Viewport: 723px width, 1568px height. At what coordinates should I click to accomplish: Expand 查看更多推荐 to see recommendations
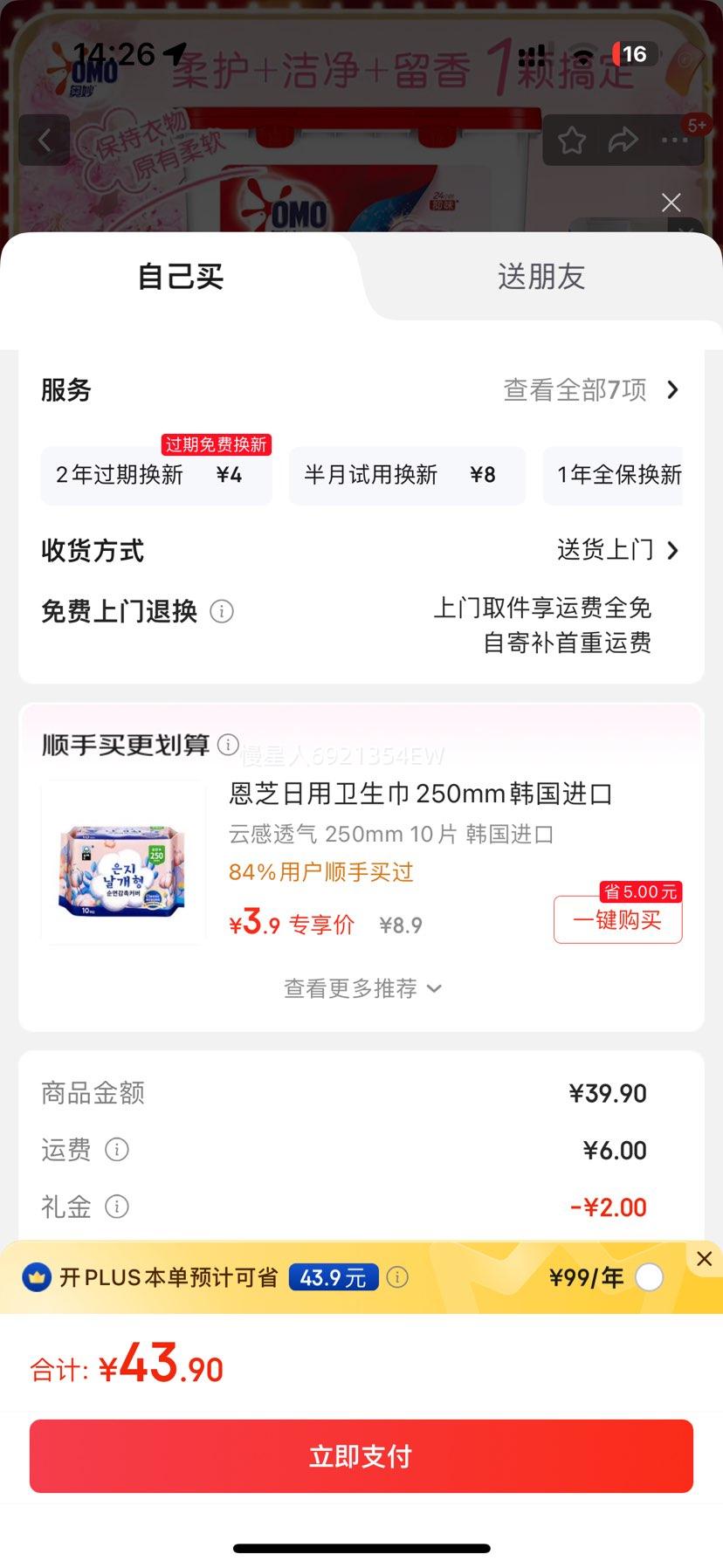361,987
